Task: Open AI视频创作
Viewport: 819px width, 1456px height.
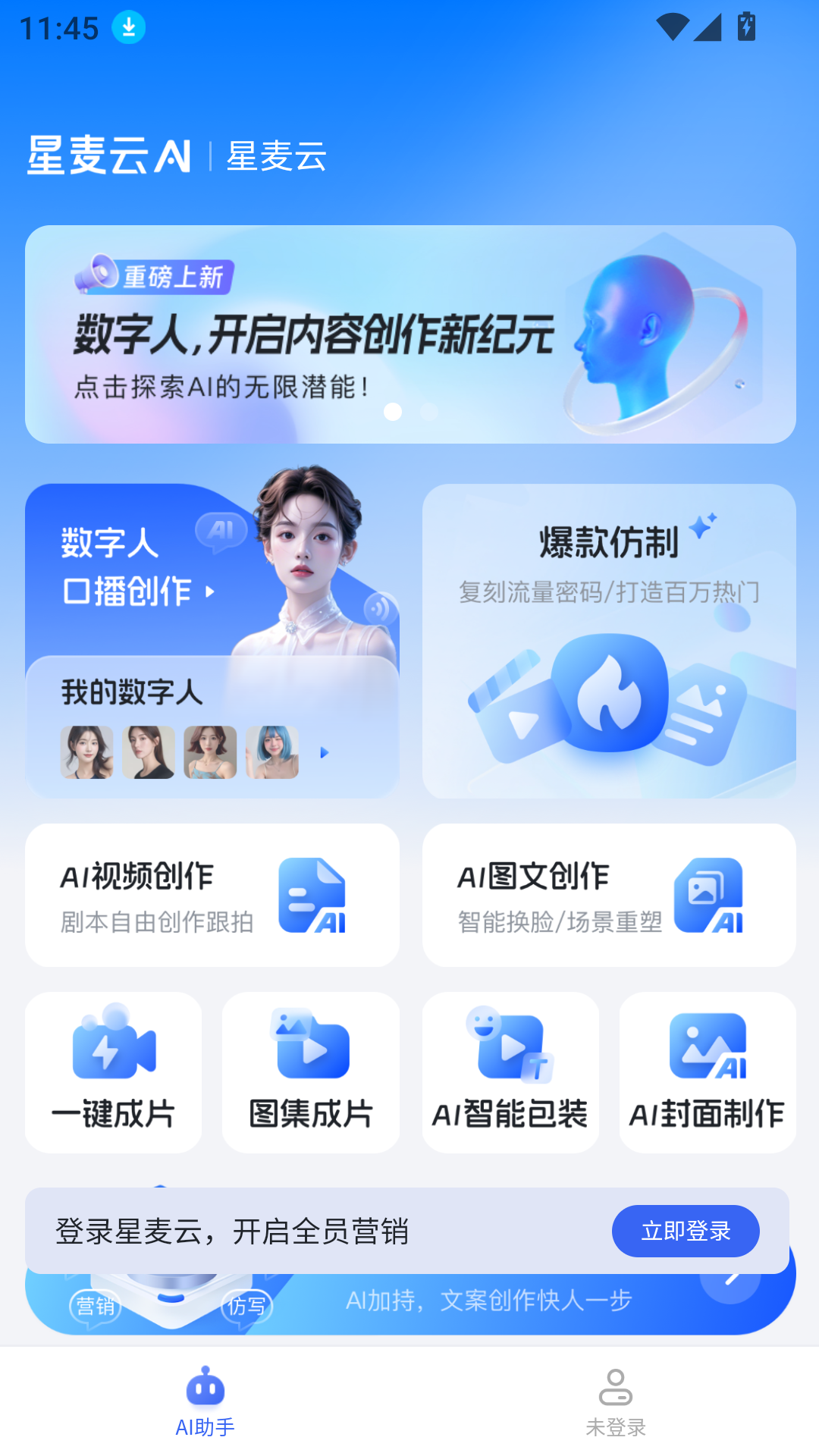Action: coord(212,895)
